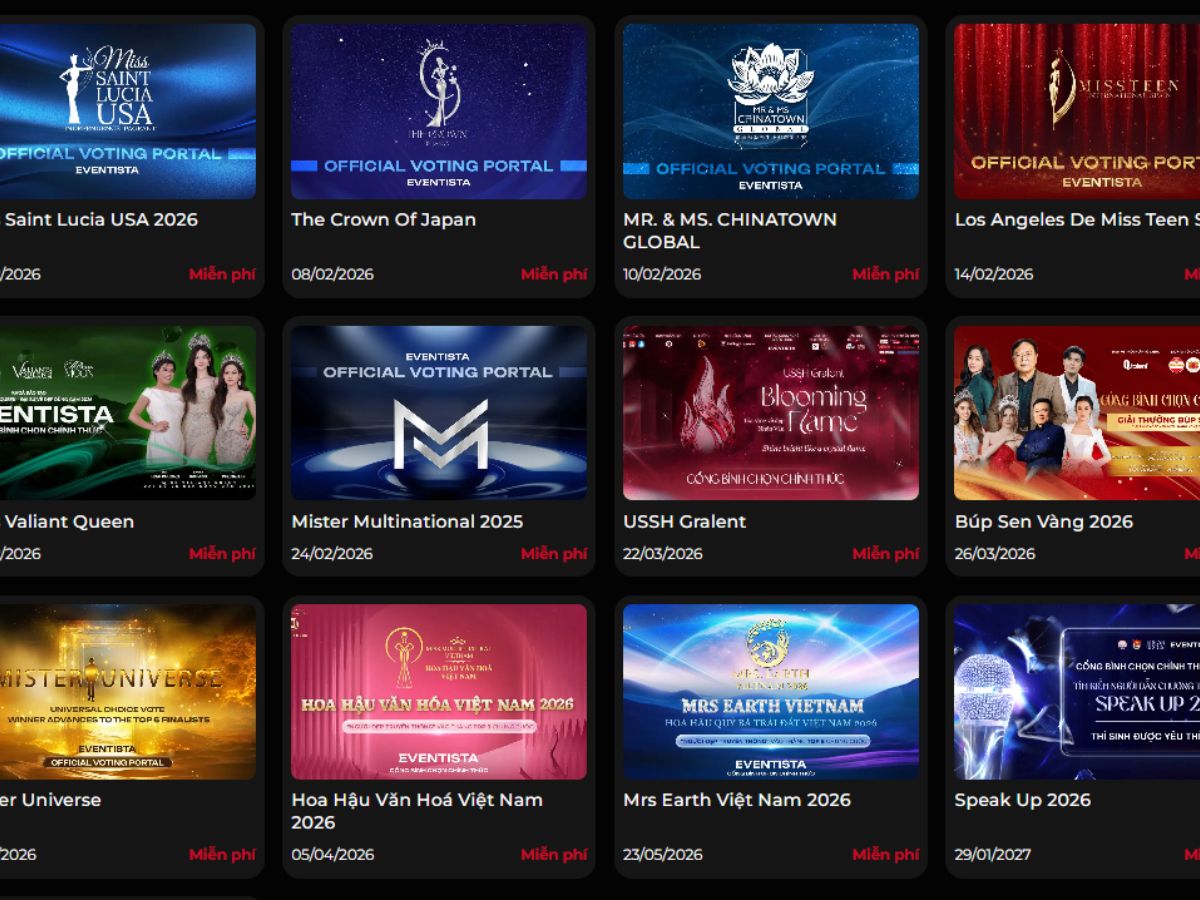Viewport: 1200px width, 900px height.
Task: Open the Búp Sen Vàng 2026 card
Action: pos(1078,412)
